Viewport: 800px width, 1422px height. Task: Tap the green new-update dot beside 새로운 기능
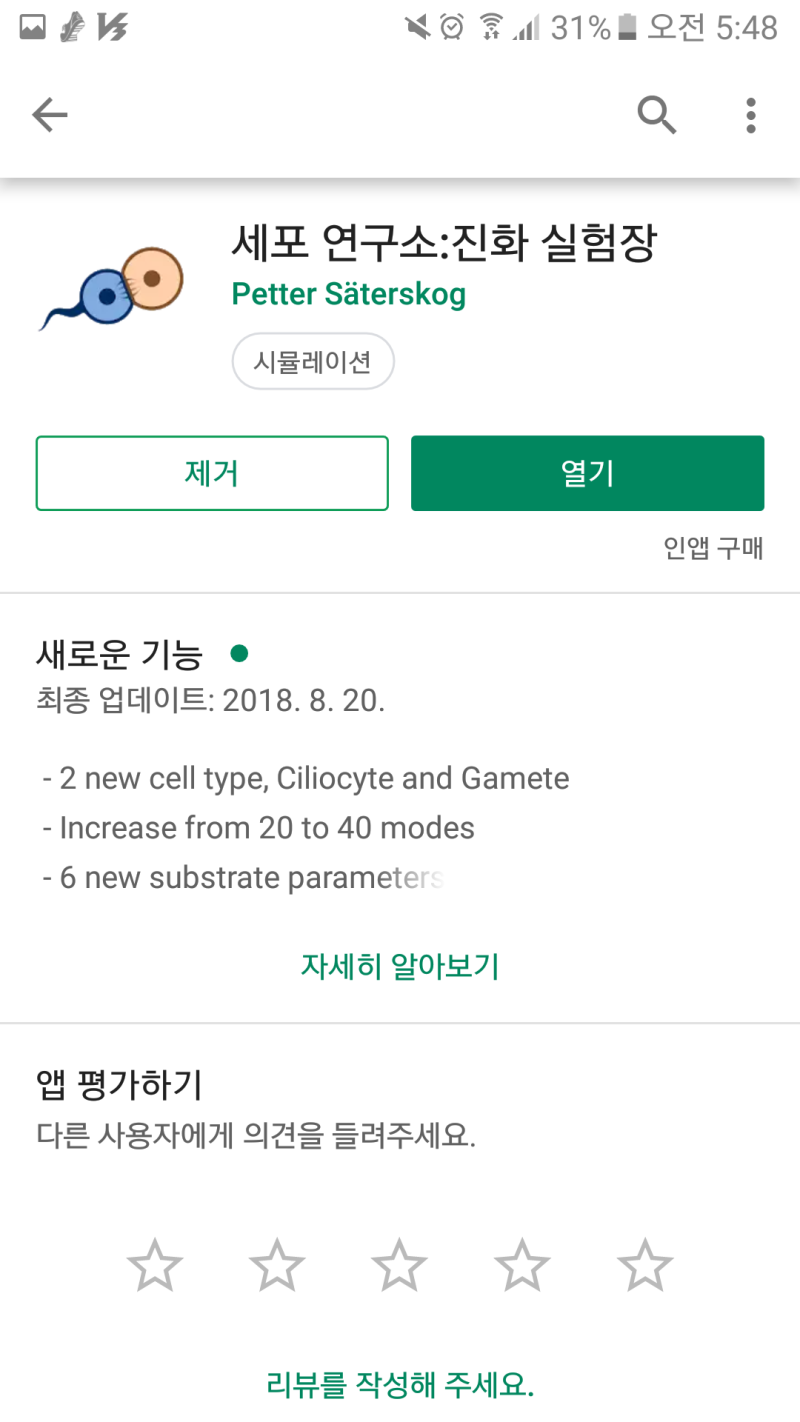(x=240, y=653)
